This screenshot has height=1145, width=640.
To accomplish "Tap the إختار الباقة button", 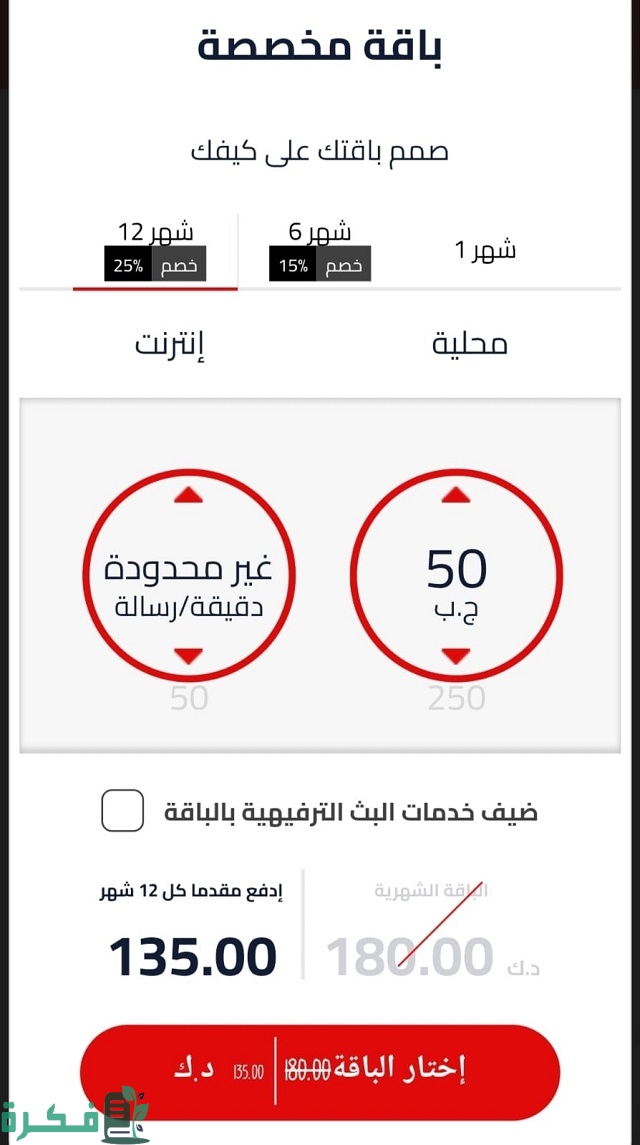I will (320, 1071).
